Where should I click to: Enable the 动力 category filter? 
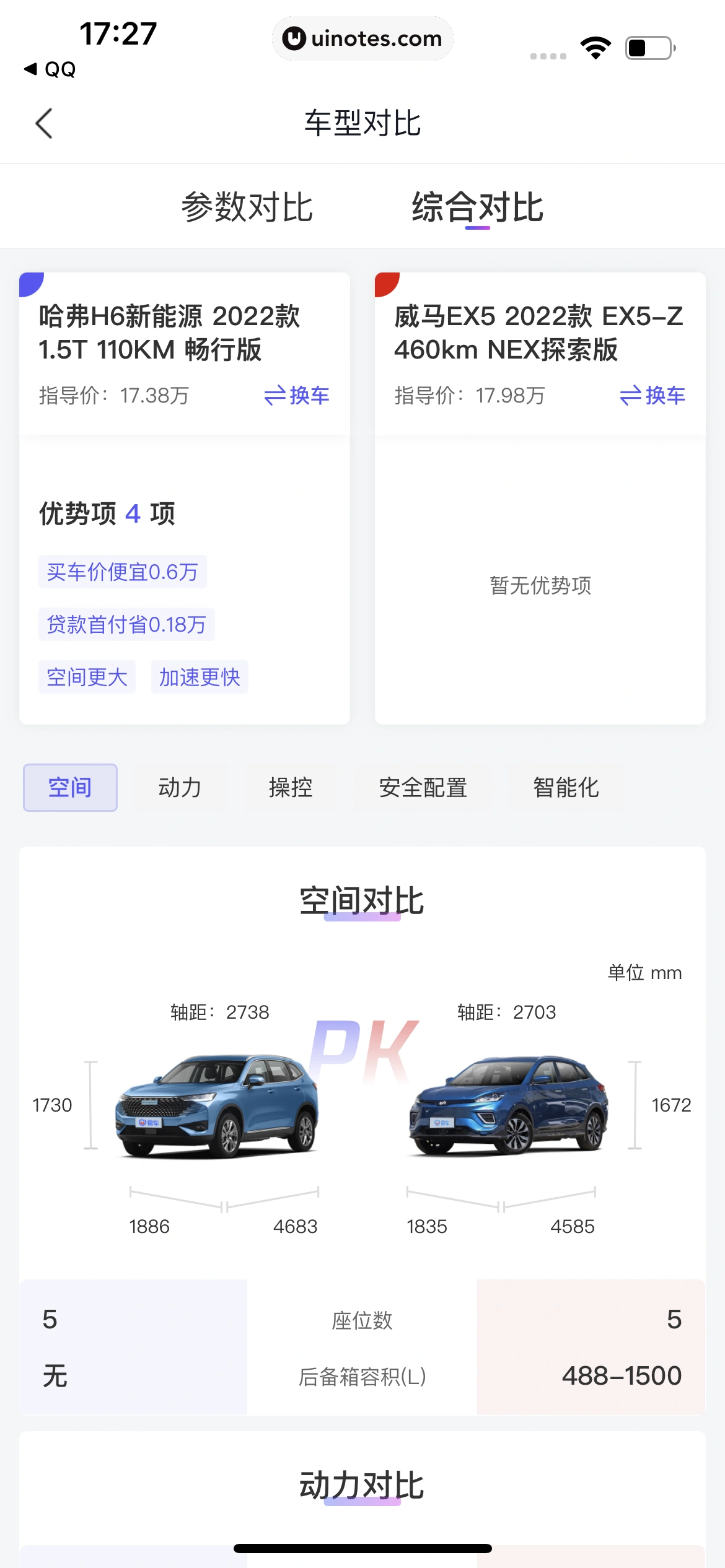pos(179,787)
